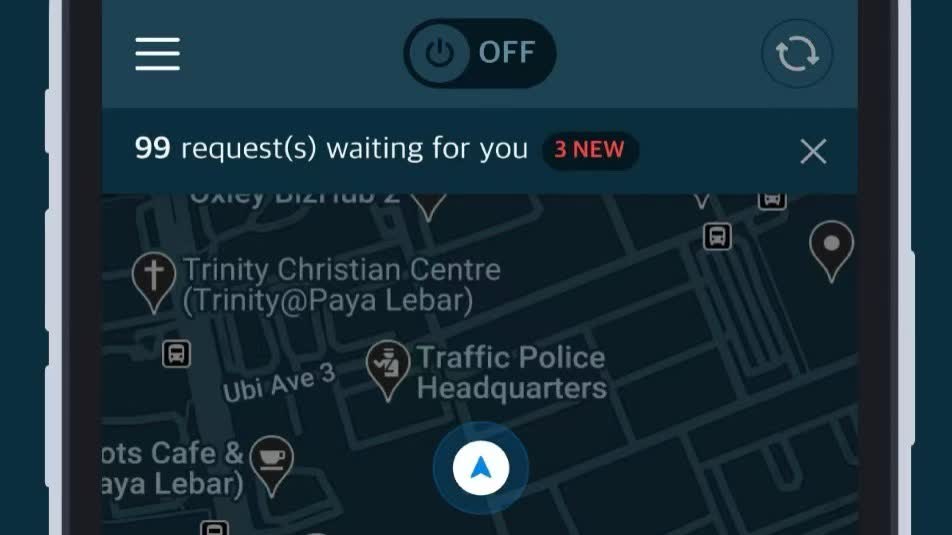Select the Trinity Christian Centre map pin
952x535 pixels.
(x=154, y=277)
